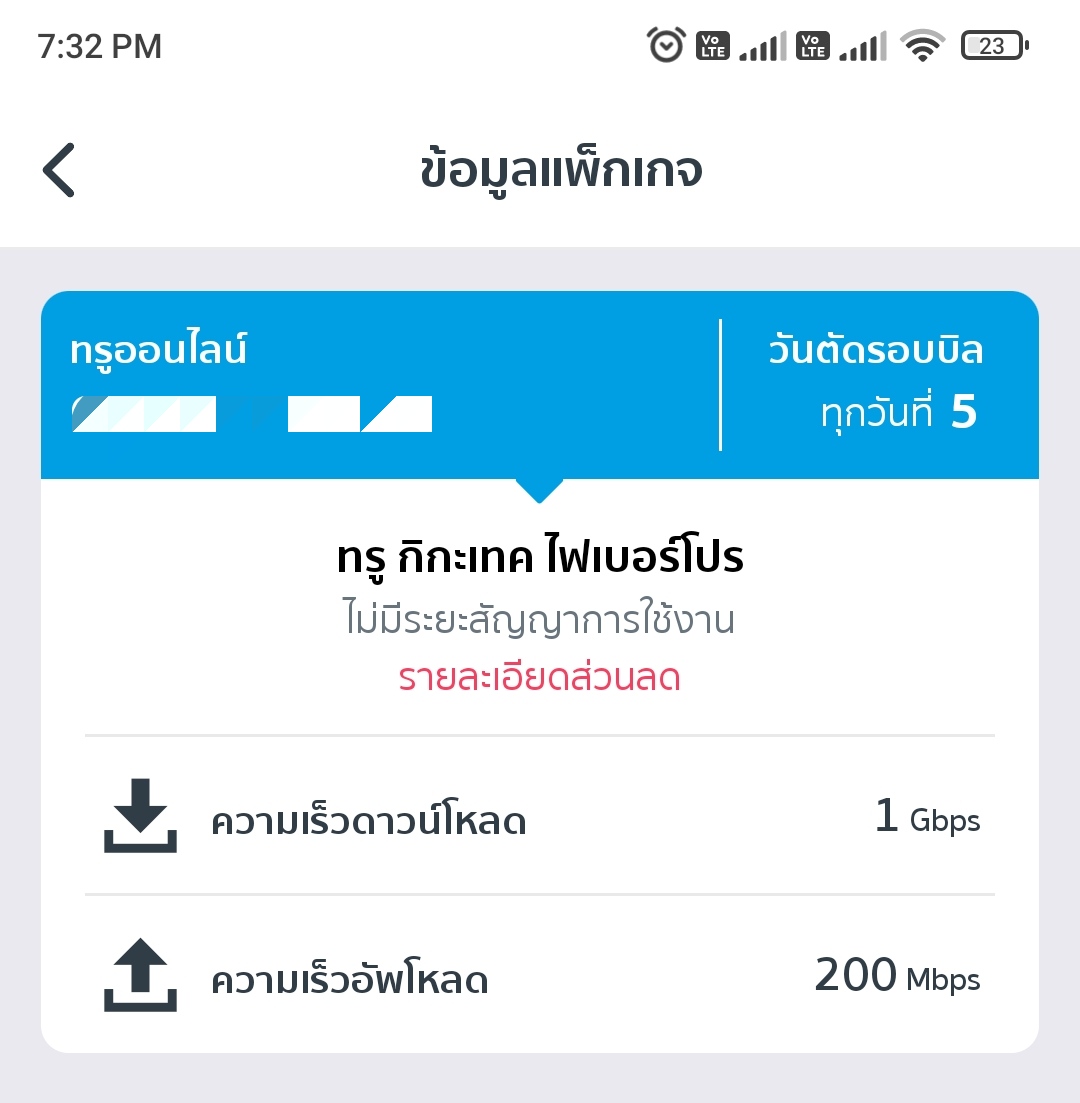The height and width of the screenshot is (1103, 1080).
Task: Go back from the package info page
Action: pos(59,170)
